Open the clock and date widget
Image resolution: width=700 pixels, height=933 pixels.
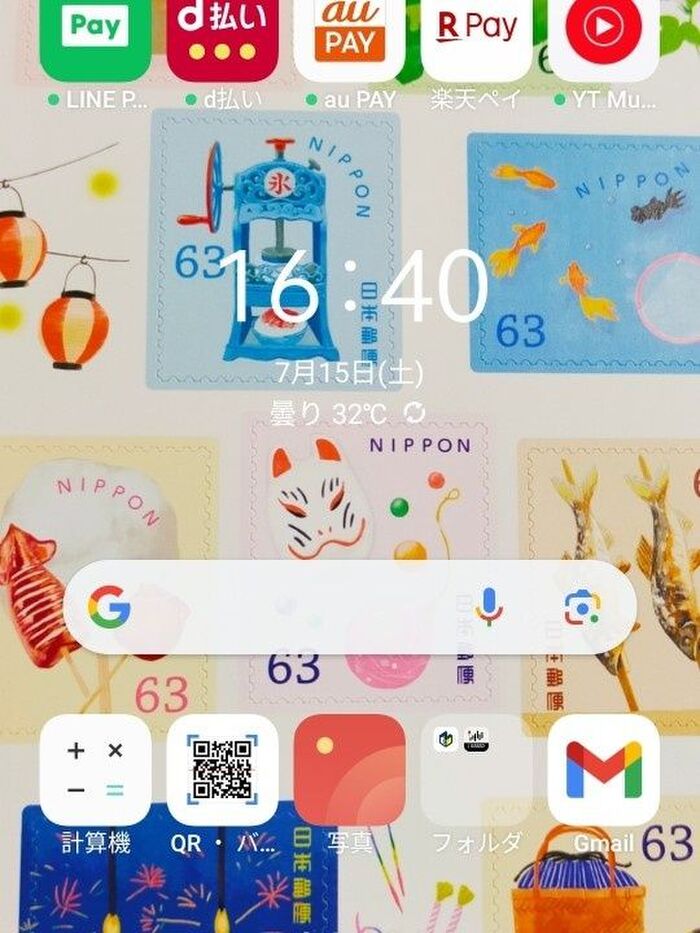point(350,290)
